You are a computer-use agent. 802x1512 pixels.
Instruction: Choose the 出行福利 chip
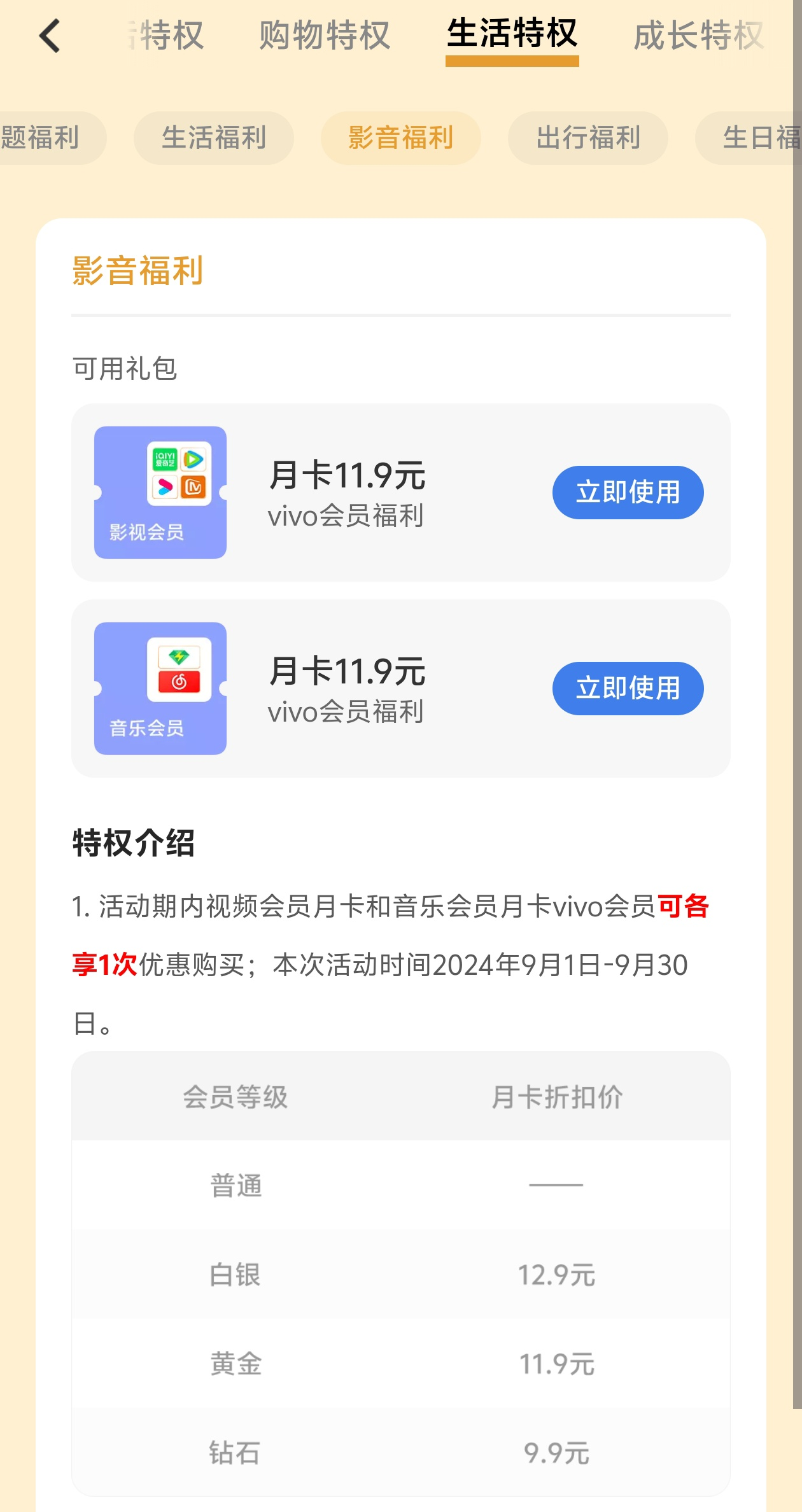(588, 138)
